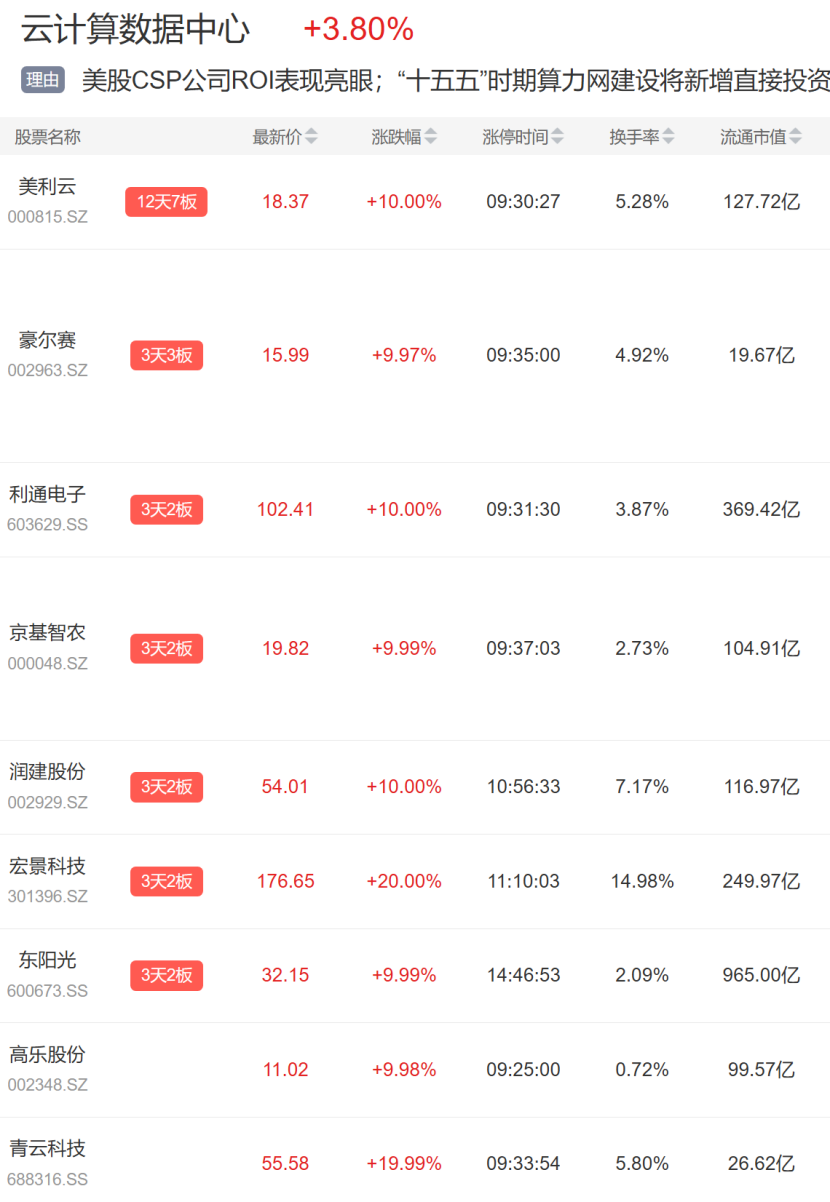830x1202 pixels.
Task: Open the 高乐股份 row
Action: pos(415,1070)
